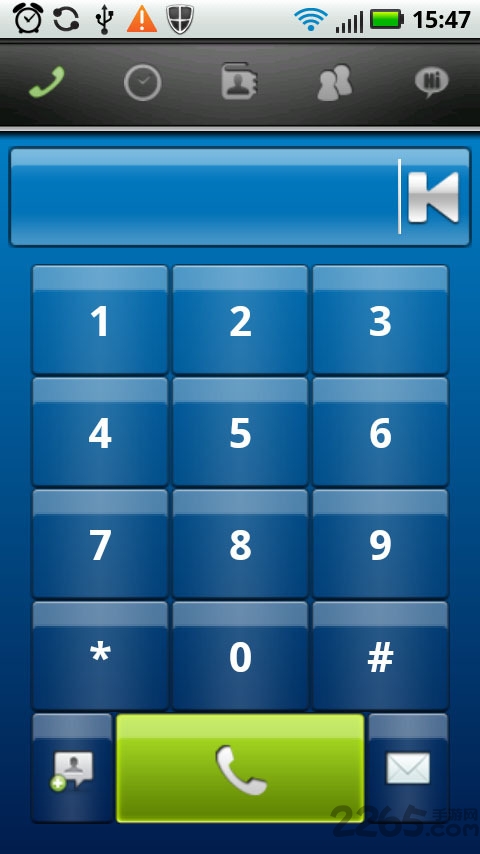This screenshot has height=854, width=480.
Task: Dial digit 1 on the keypad
Action: click(100, 320)
